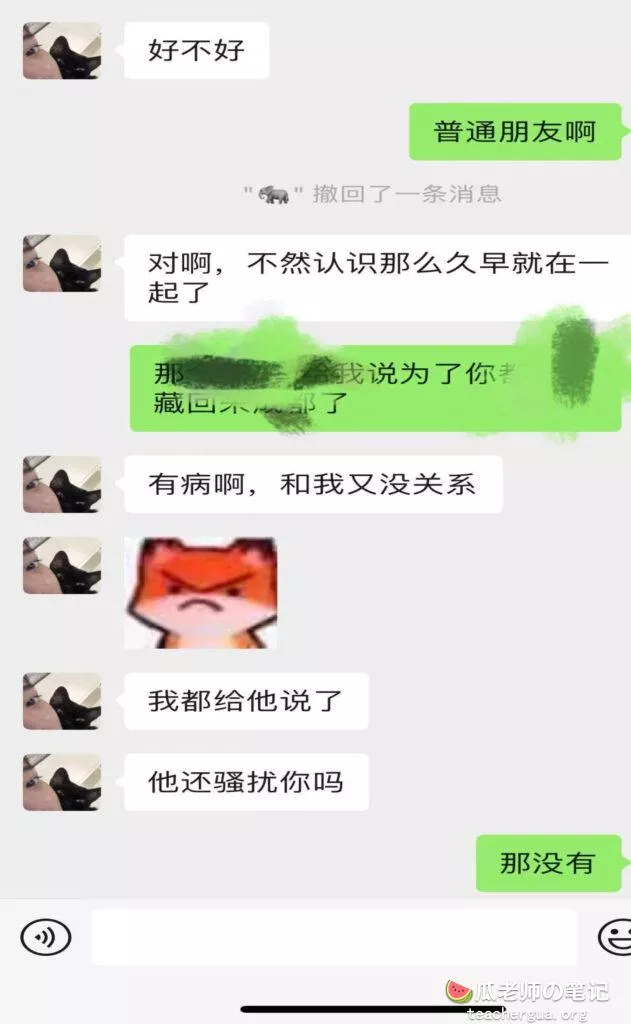Open the angry fox sticker
The width and height of the screenshot is (631, 1024).
201,592
